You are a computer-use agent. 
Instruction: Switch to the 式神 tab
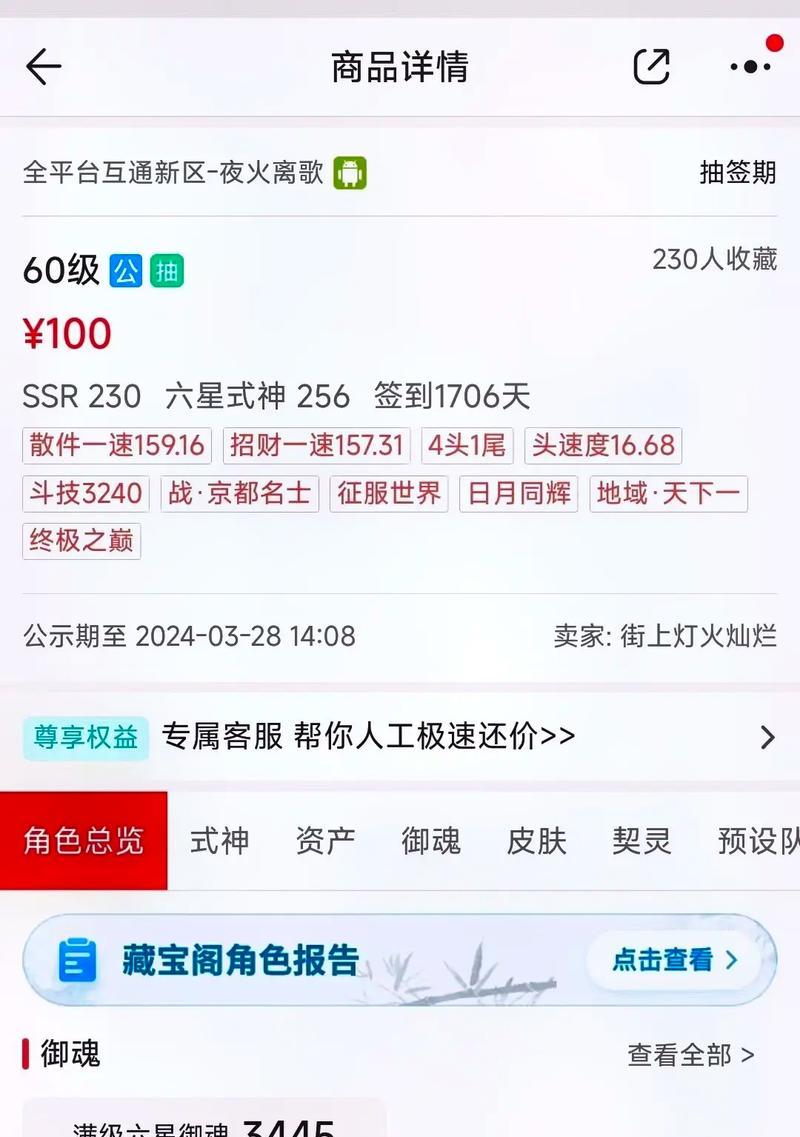(219, 841)
